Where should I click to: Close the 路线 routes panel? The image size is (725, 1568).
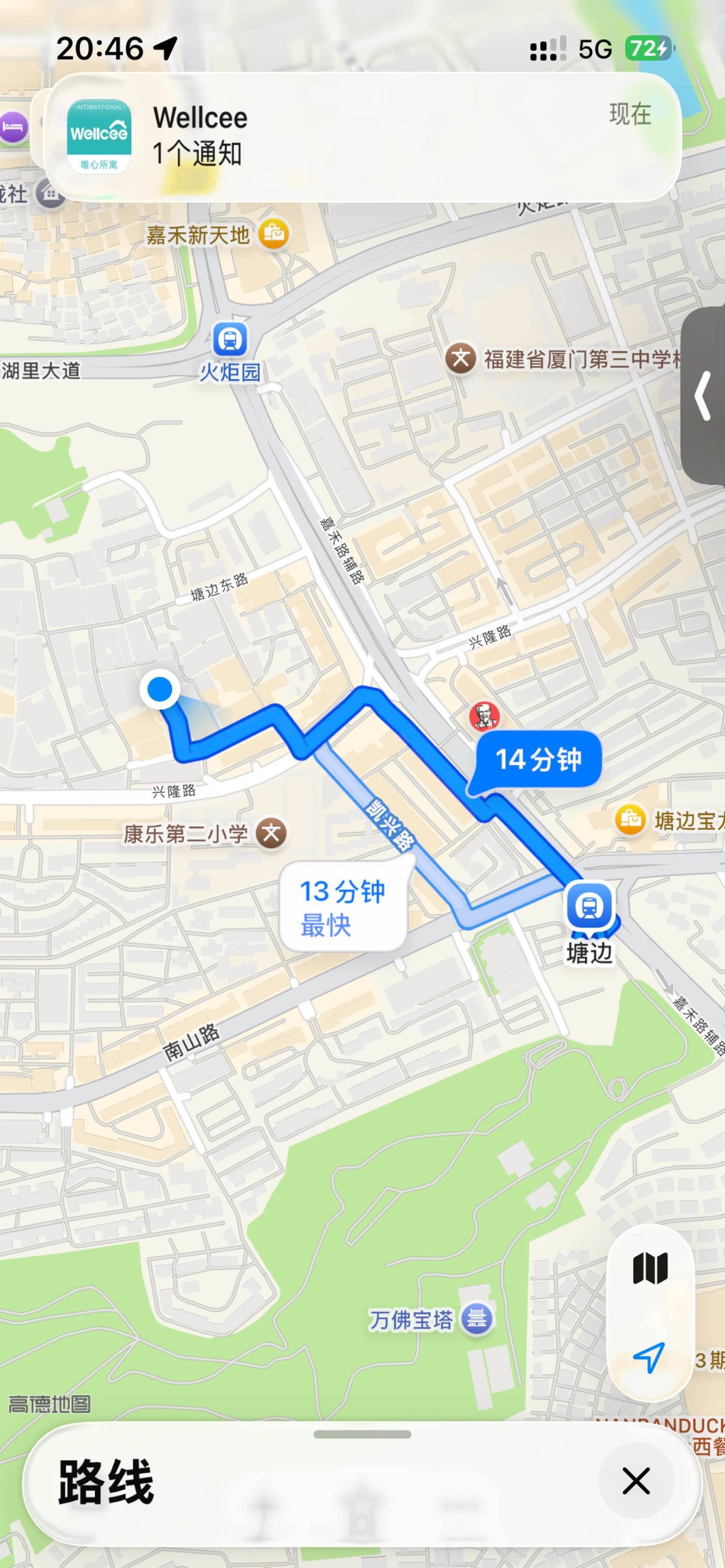pos(636,1481)
